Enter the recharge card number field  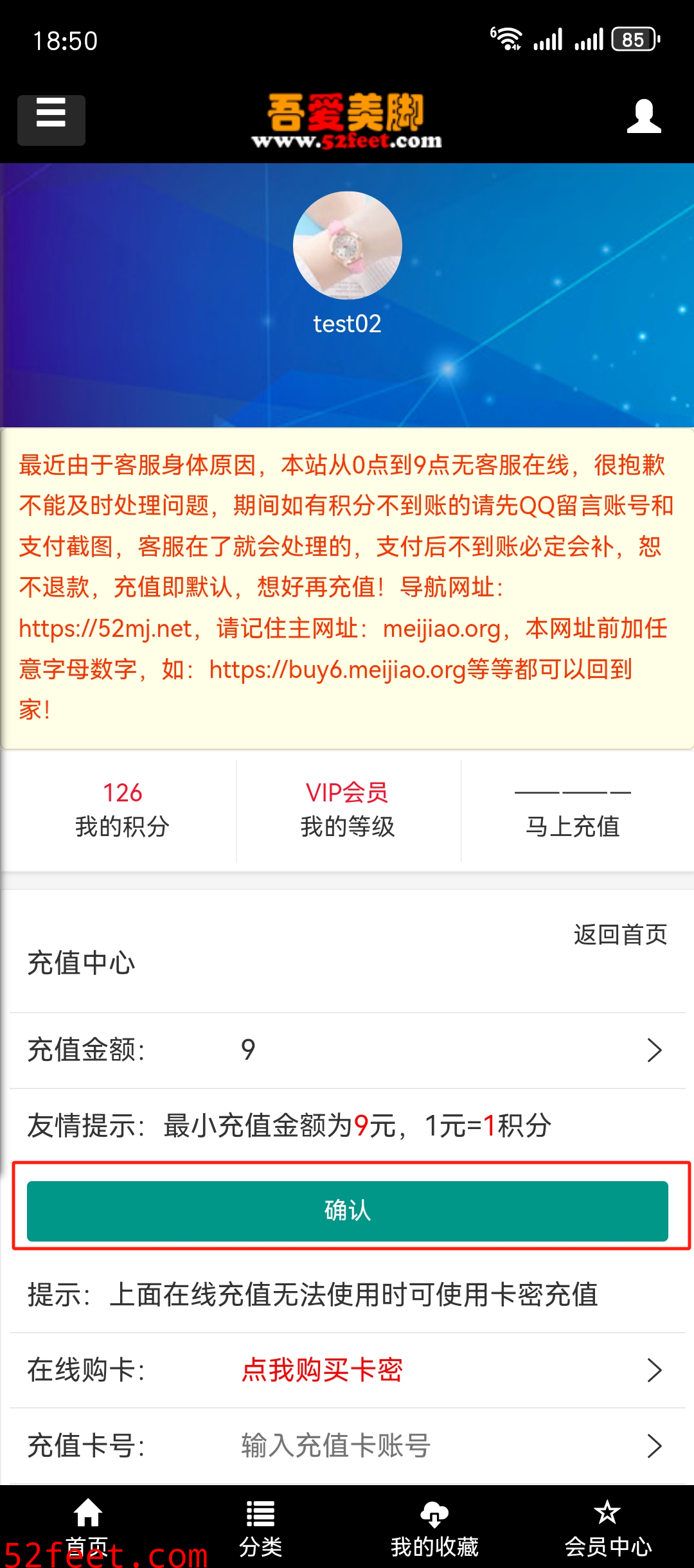point(437,1446)
